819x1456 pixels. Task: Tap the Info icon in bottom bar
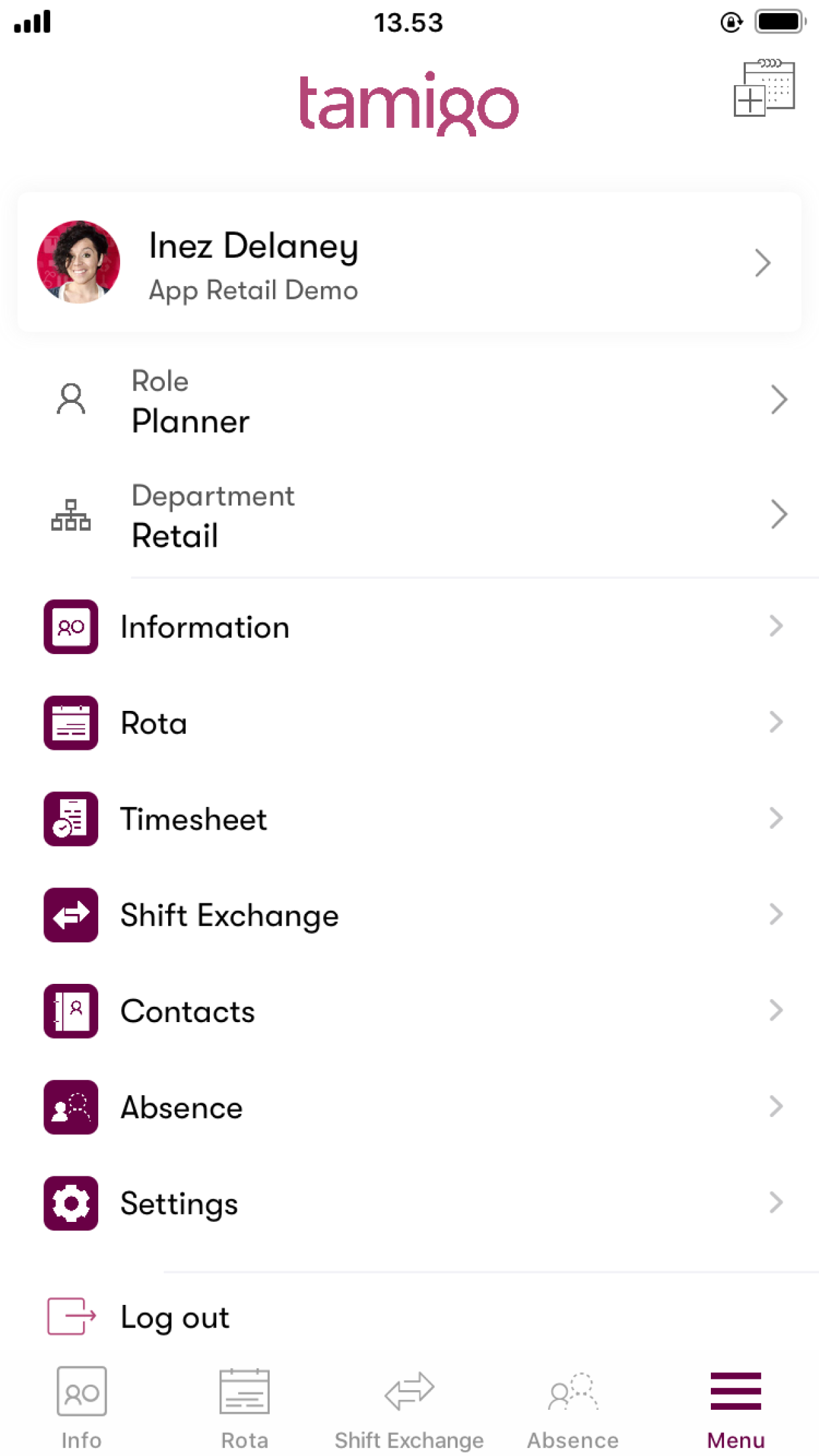click(x=81, y=1393)
